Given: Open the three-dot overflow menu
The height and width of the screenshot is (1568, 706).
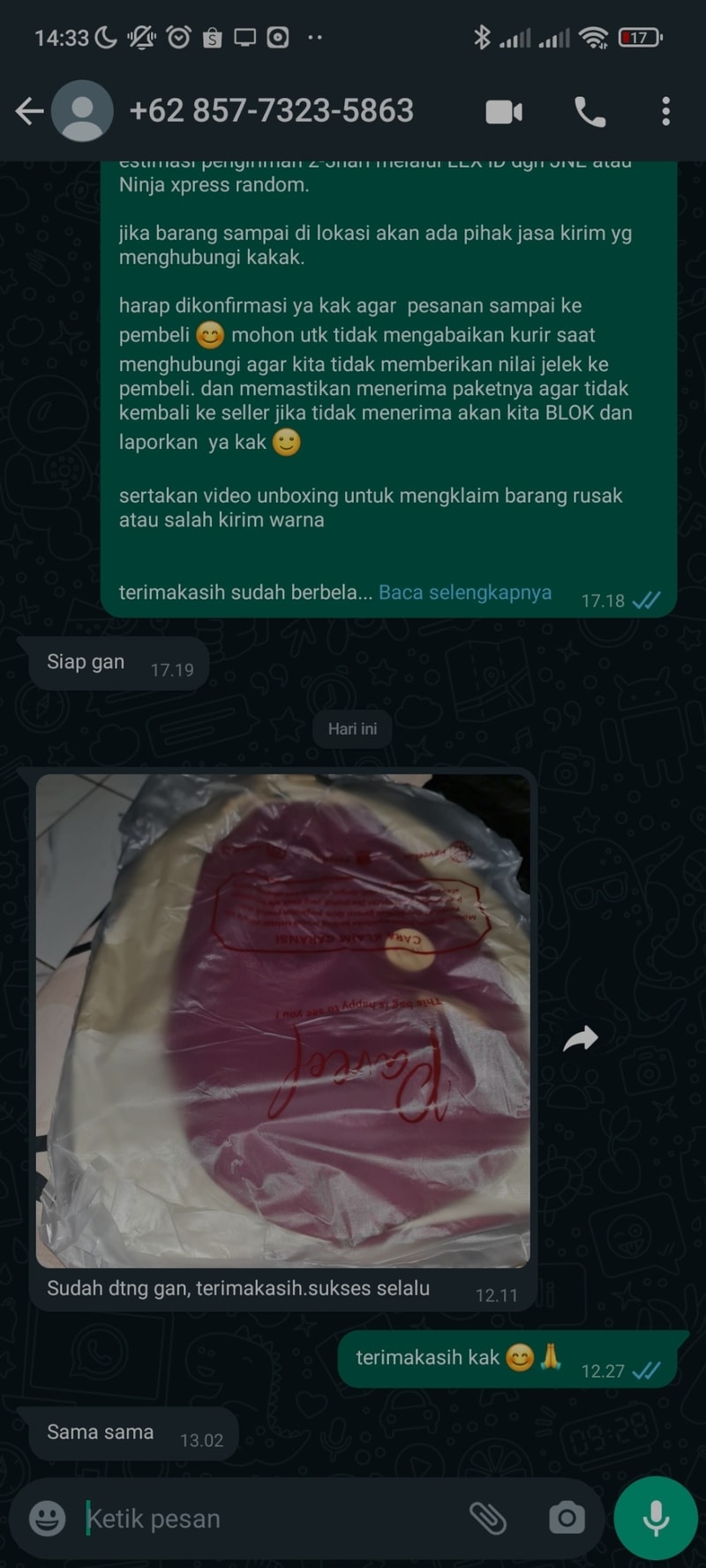Looking at the screenshot, I should coord(665,112).
